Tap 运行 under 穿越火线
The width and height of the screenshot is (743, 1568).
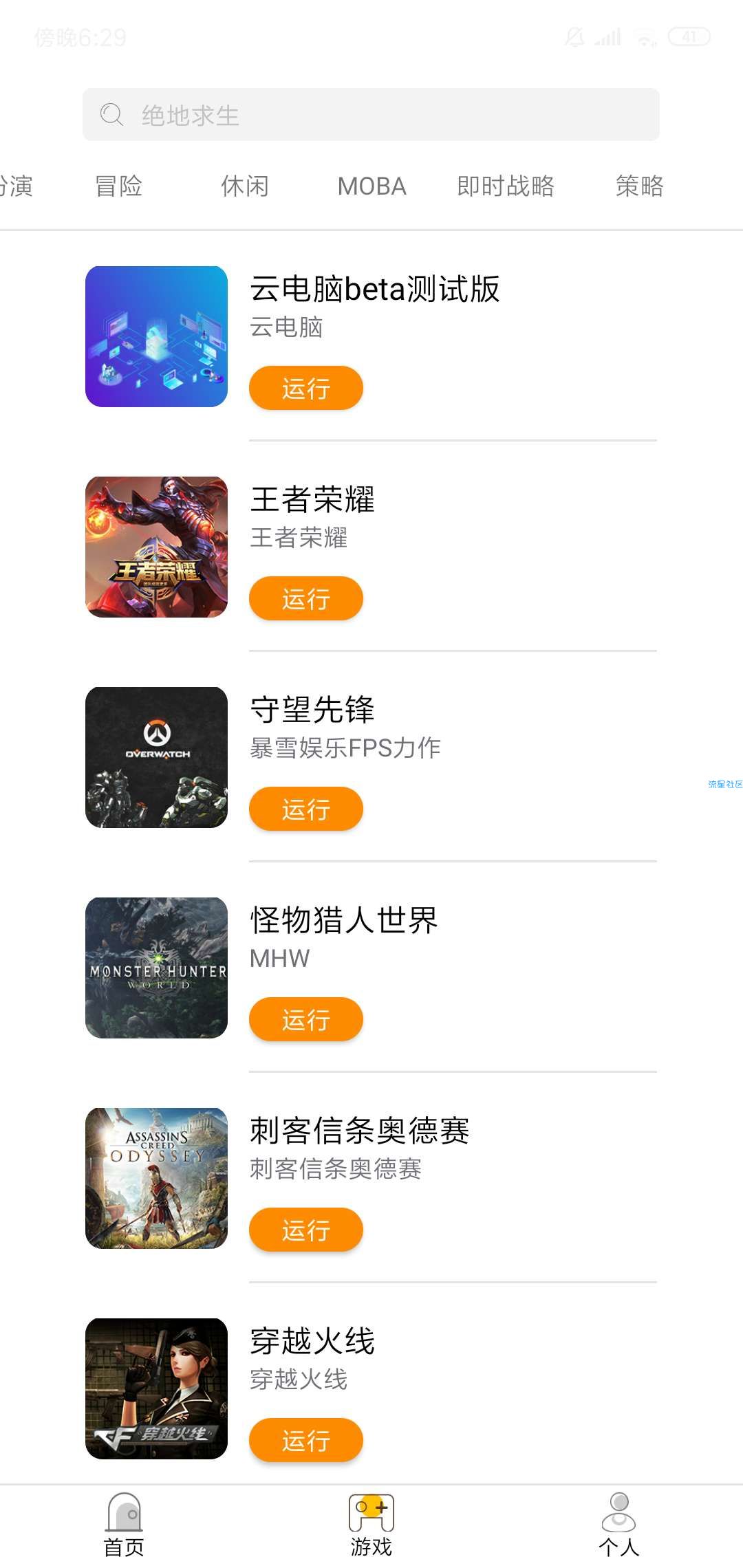coord(305,1440)
